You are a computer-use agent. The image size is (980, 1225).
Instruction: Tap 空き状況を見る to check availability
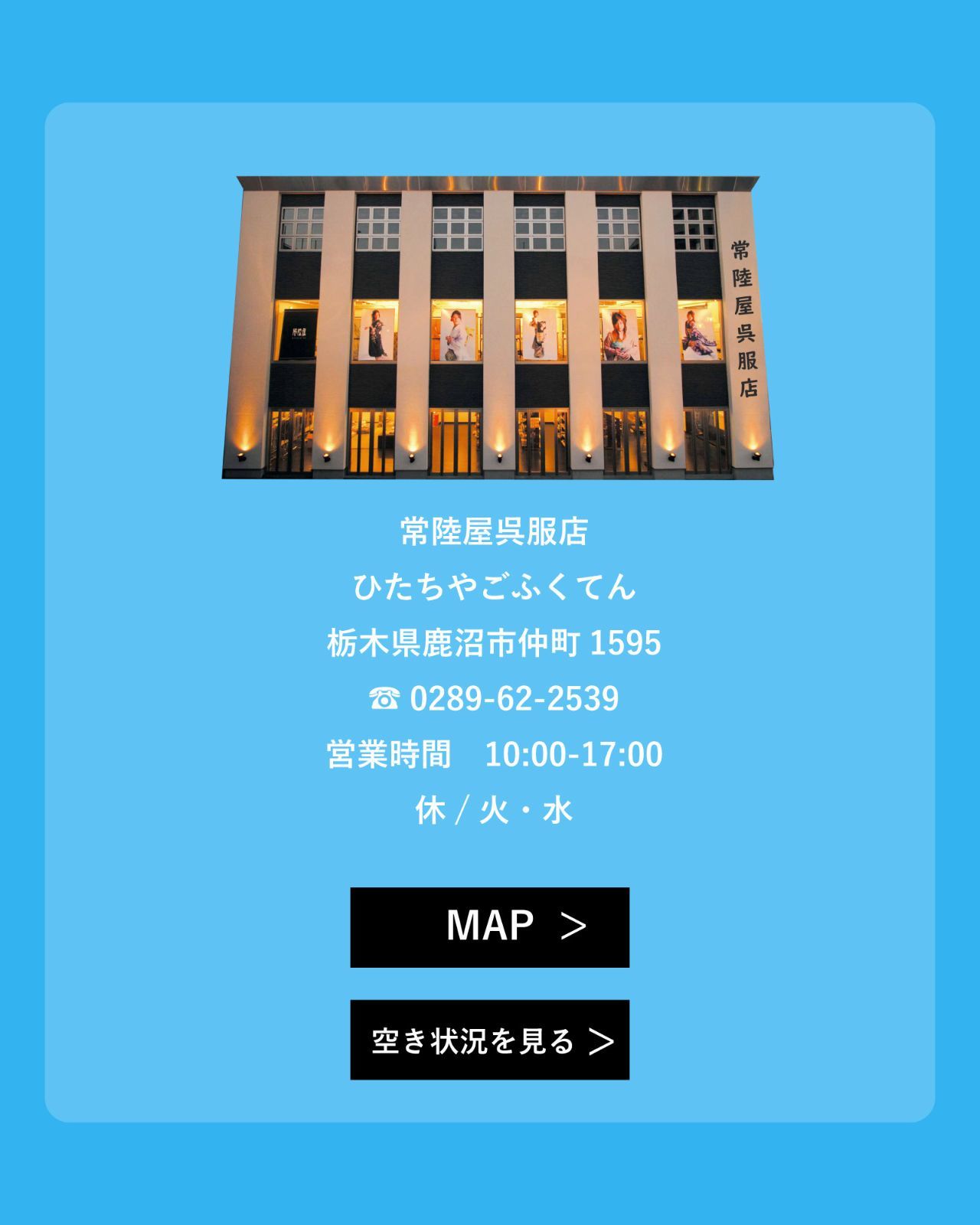point(489,1040)
